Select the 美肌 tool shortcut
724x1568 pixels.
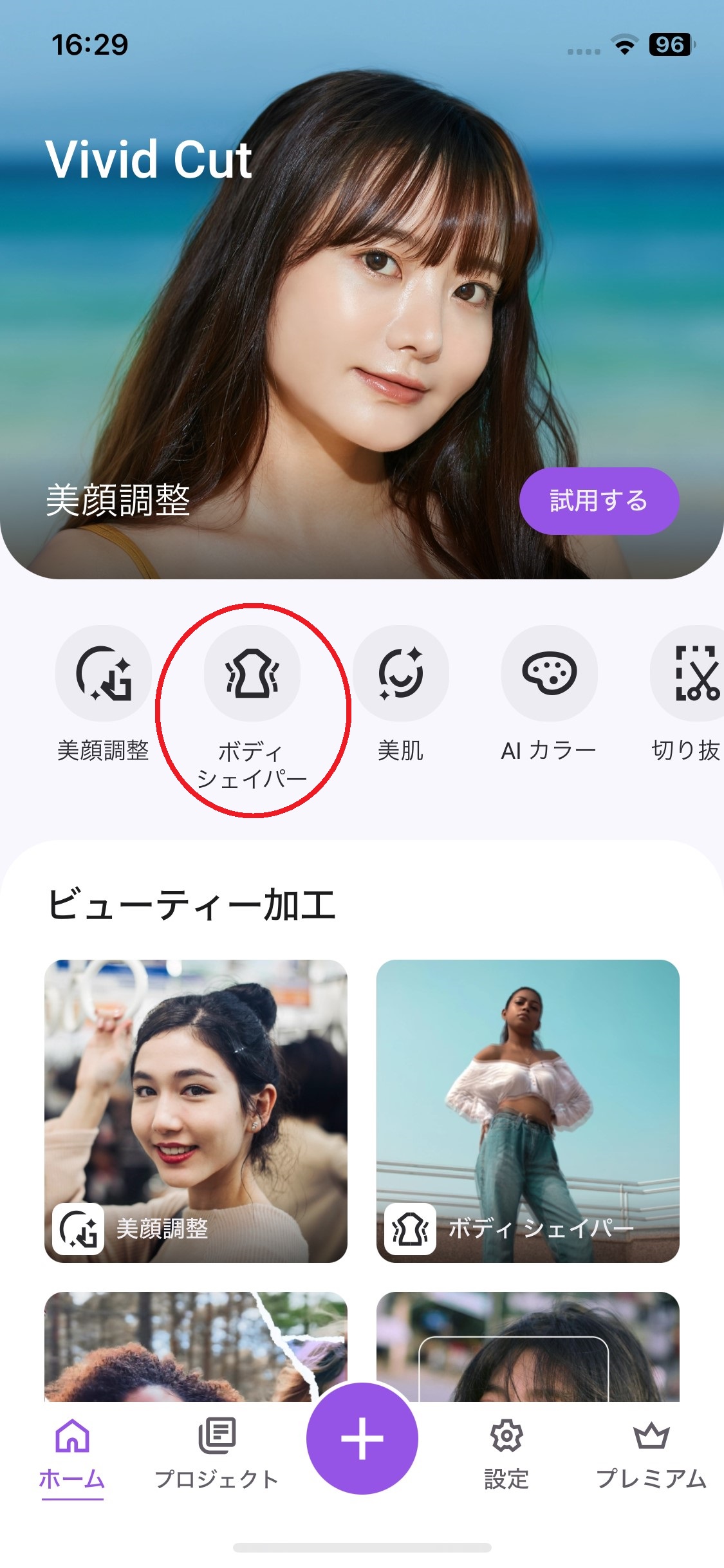[x=400, y=673]
